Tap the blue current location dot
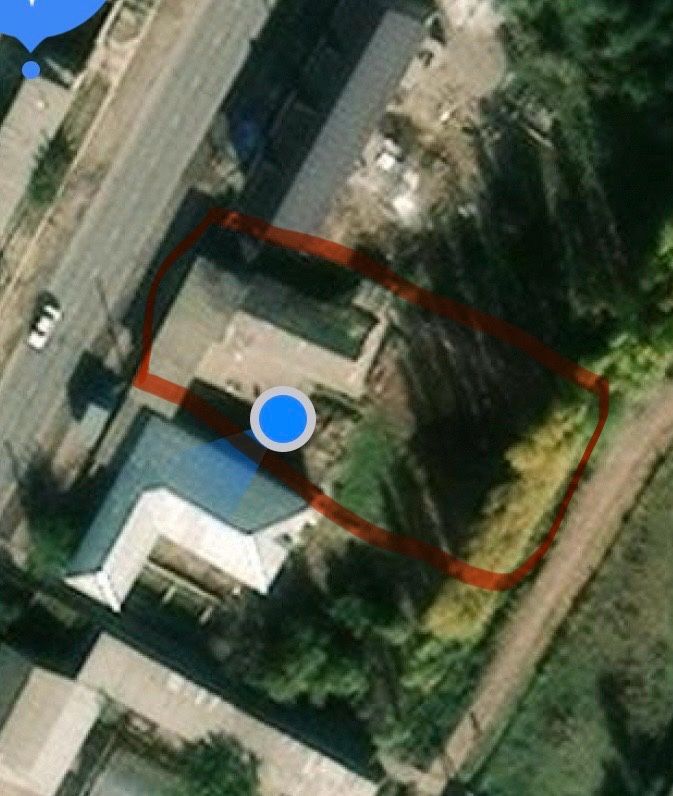673x796 pixels. (x=283, y=418)
